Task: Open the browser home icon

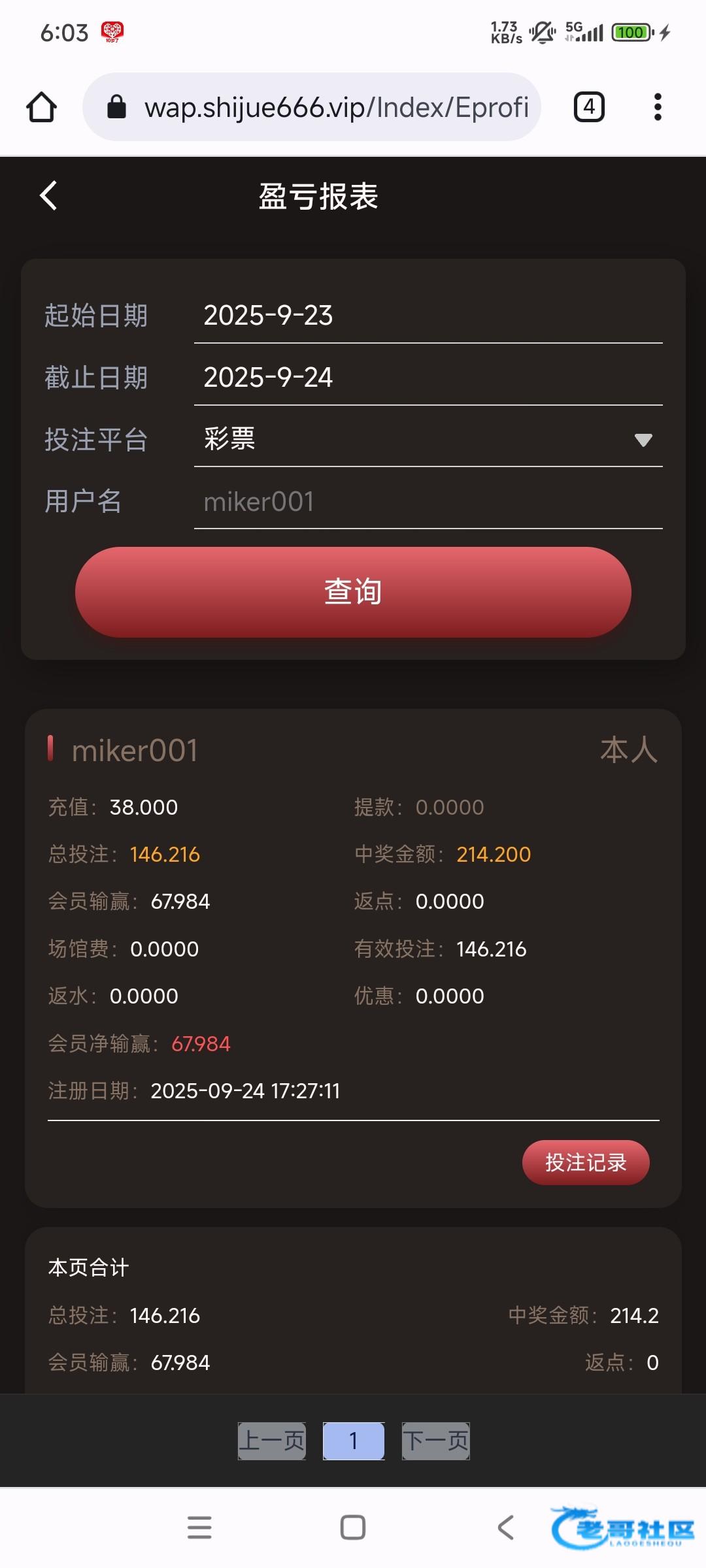Action: coord(41,107)
